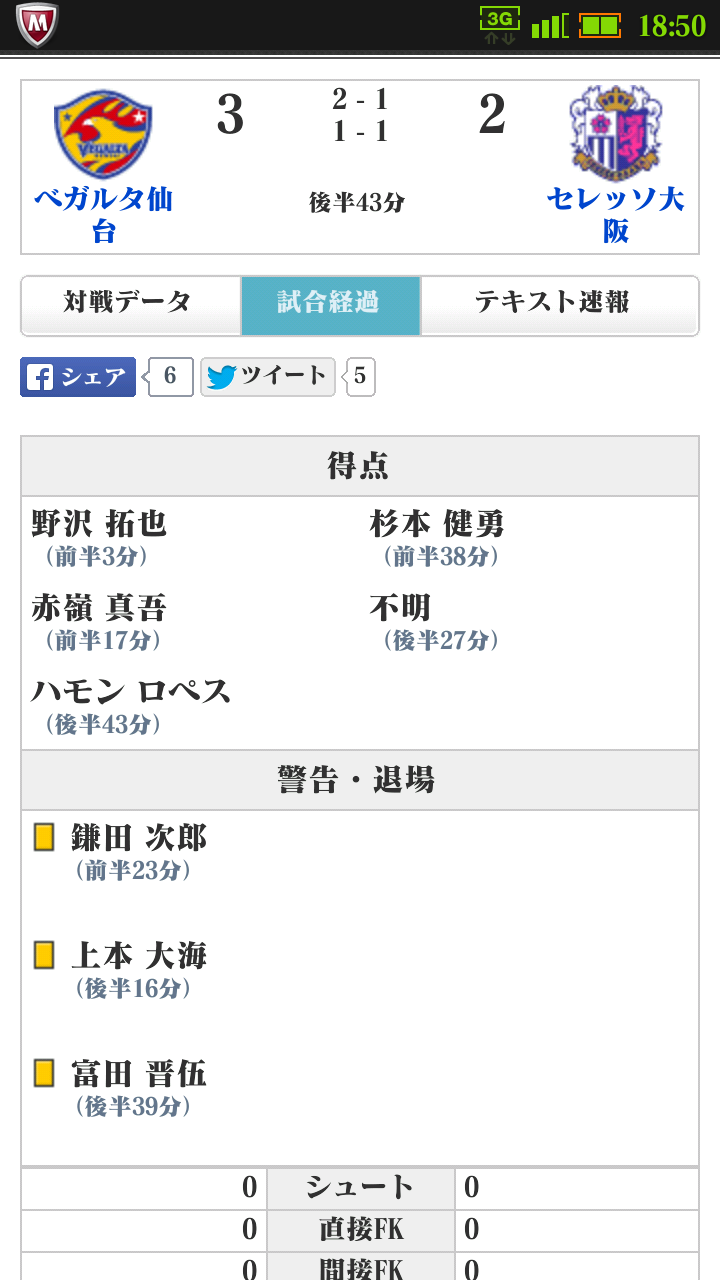Switch to the 対戦データ tab
Viewport: 720px width, 1280px height.
coord(130,304)
